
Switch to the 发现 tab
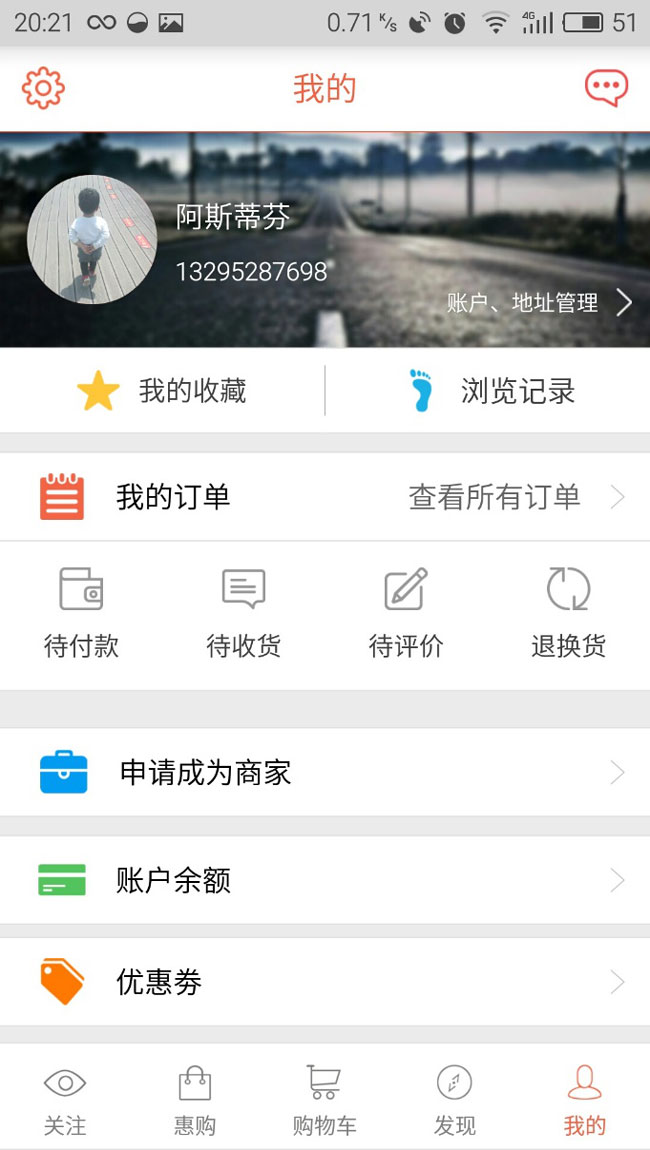454,1098
